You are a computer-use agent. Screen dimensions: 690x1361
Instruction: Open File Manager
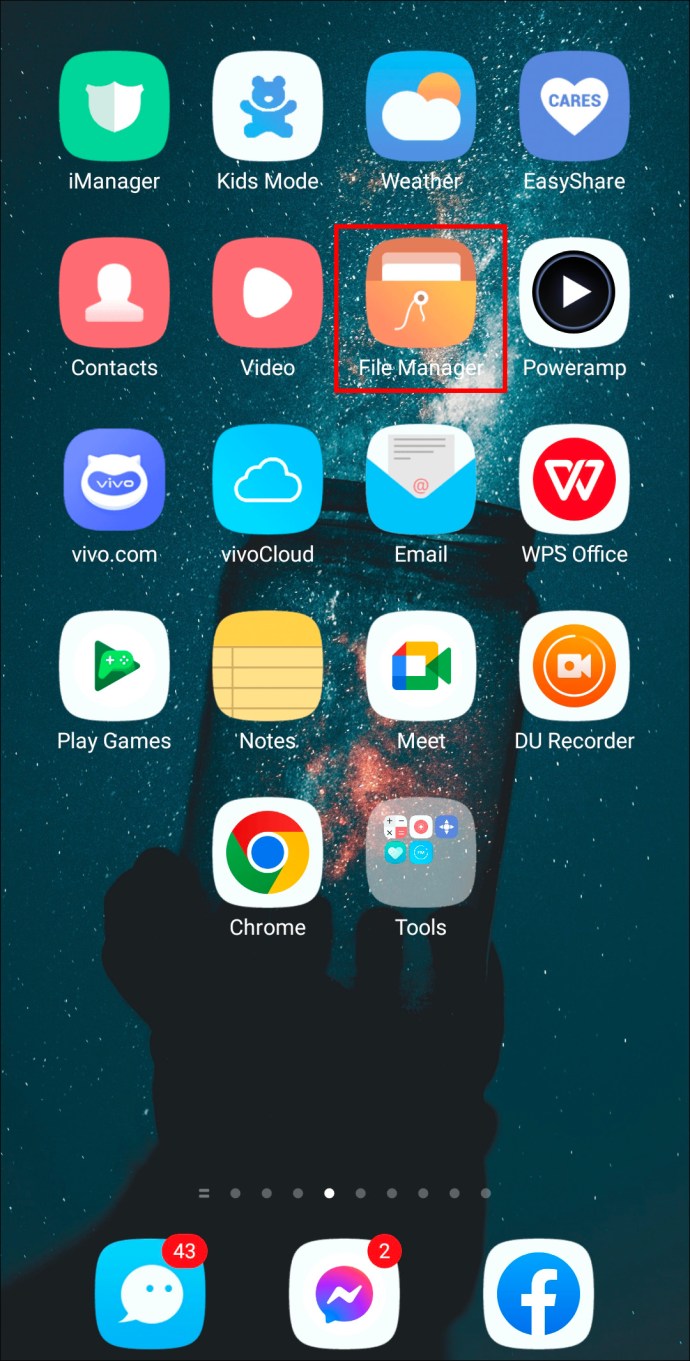[x=420, y=293]
